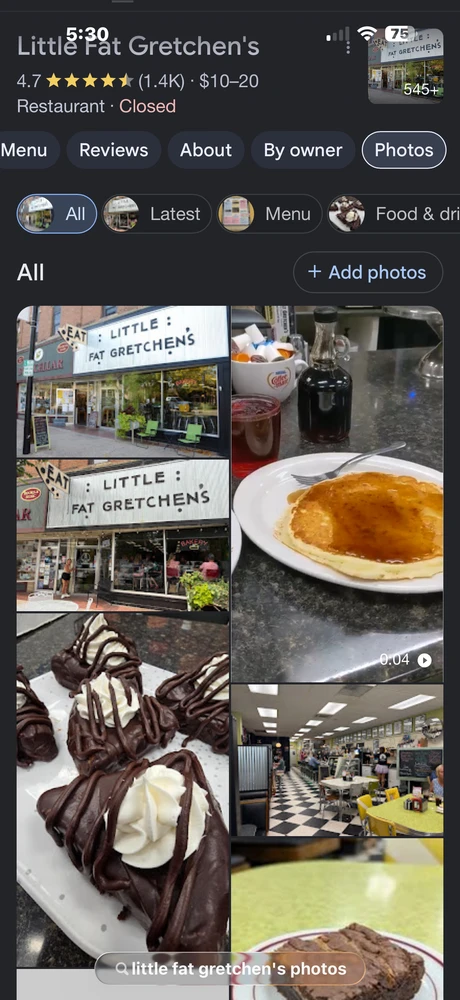The image size is (460, 1000).
Task: Open the diner interior photo
Action: point(337,760)
